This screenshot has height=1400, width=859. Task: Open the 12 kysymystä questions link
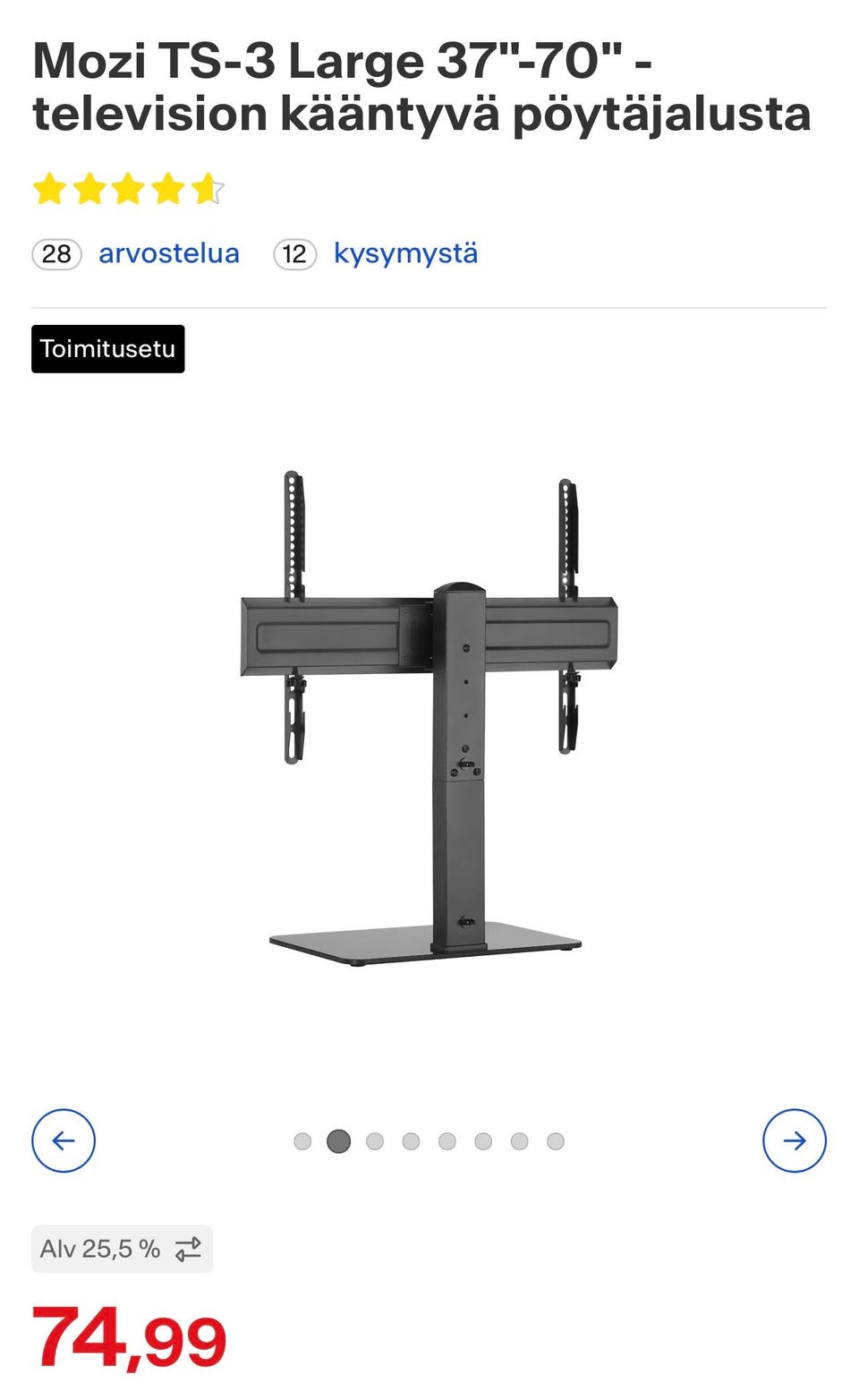(x=376, y=254)
